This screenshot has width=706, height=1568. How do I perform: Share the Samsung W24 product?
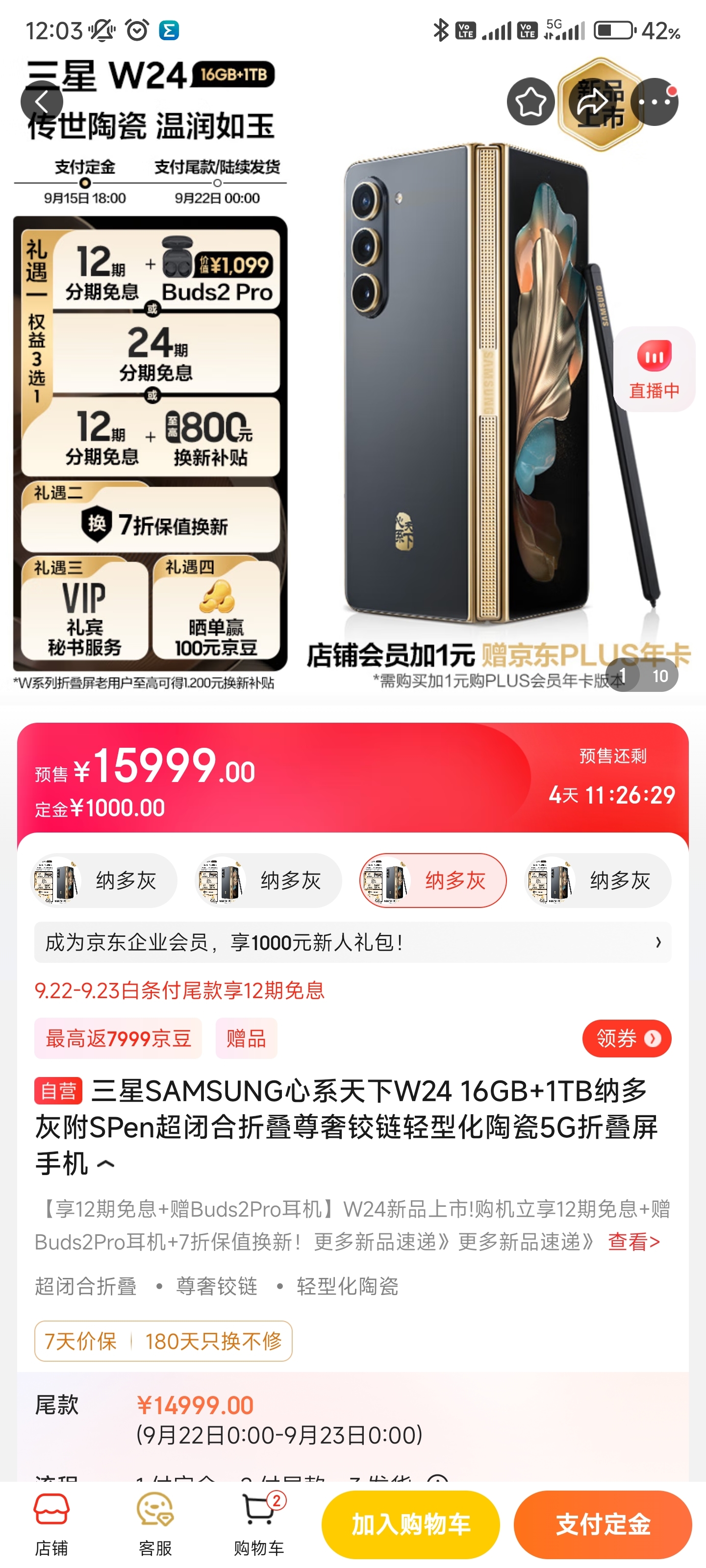(593, 101)
